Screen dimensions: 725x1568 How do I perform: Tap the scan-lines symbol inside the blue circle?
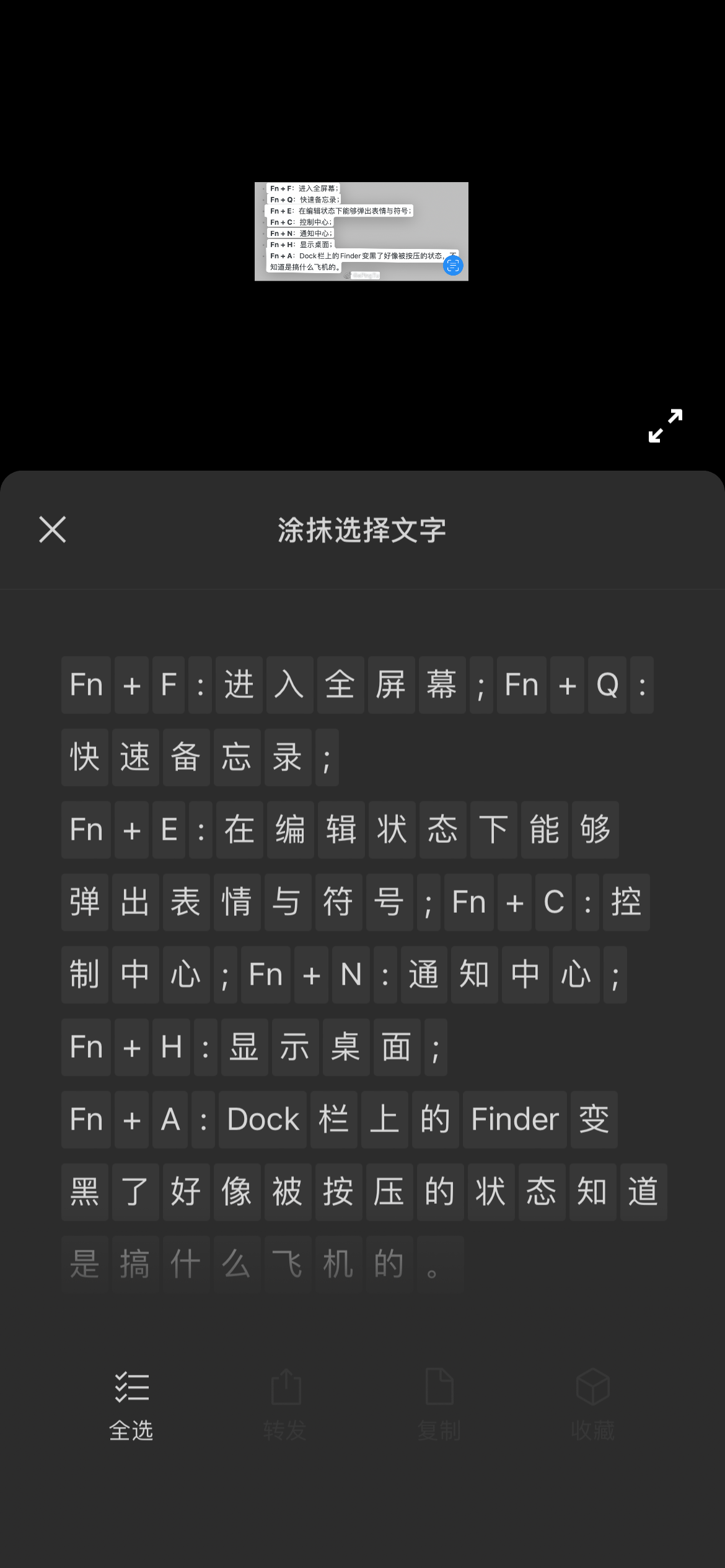[x=453, y=266]
